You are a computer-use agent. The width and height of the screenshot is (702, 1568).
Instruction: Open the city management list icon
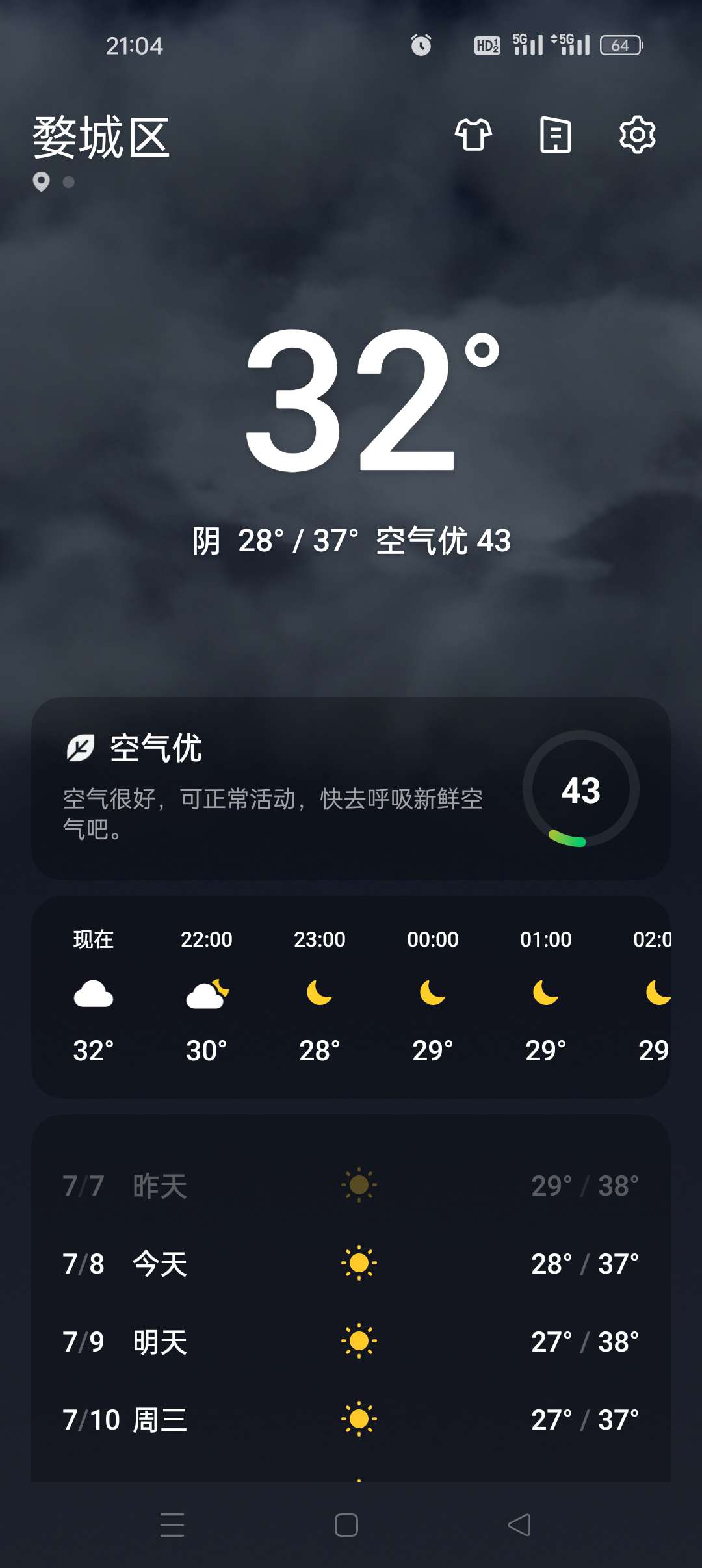[556, 135]
